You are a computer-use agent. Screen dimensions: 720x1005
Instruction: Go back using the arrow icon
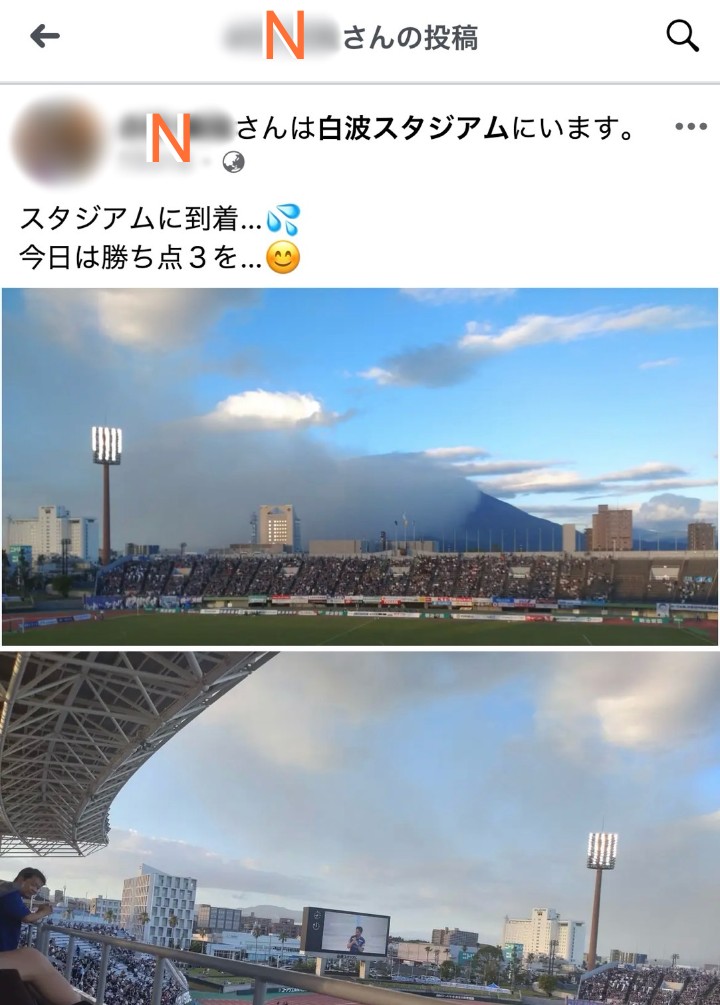tap(45, 37)
